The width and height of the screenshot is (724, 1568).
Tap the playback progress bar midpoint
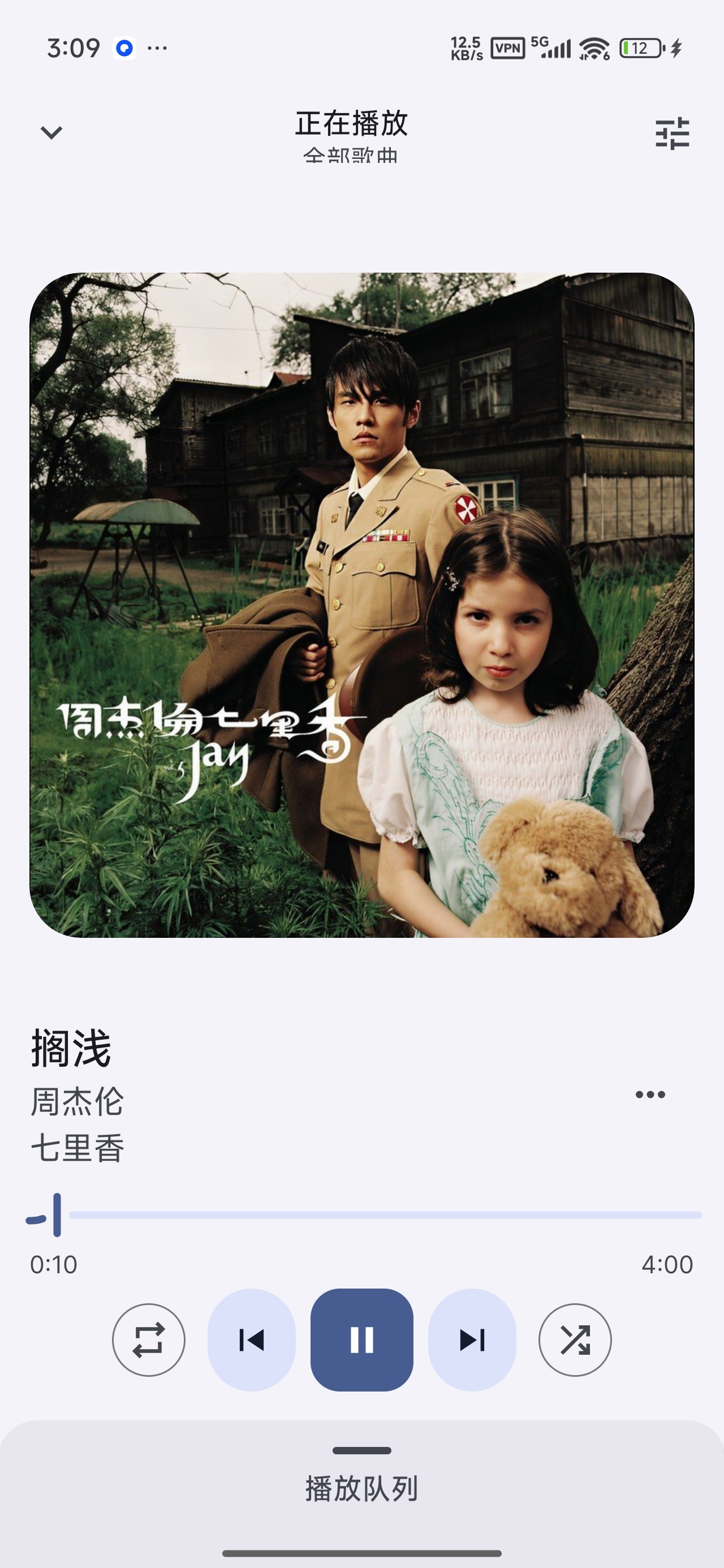pos(364,1215)
